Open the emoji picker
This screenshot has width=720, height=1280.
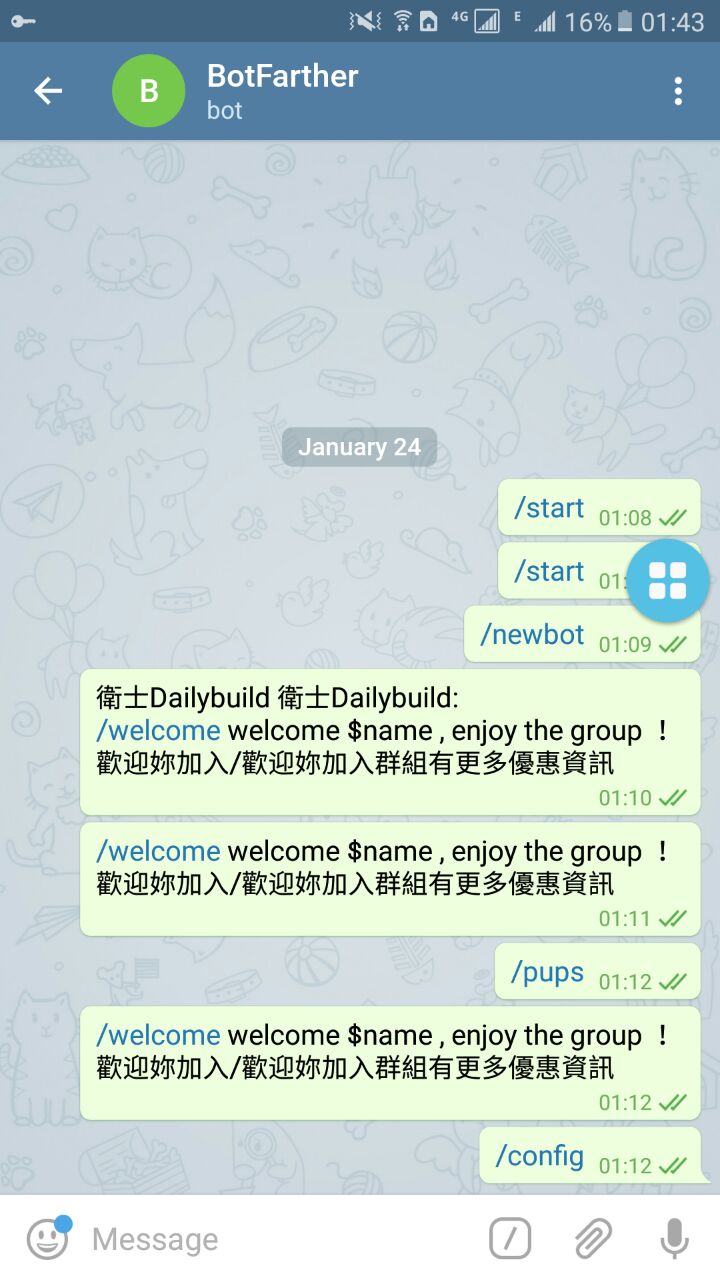pos(47,1240)
